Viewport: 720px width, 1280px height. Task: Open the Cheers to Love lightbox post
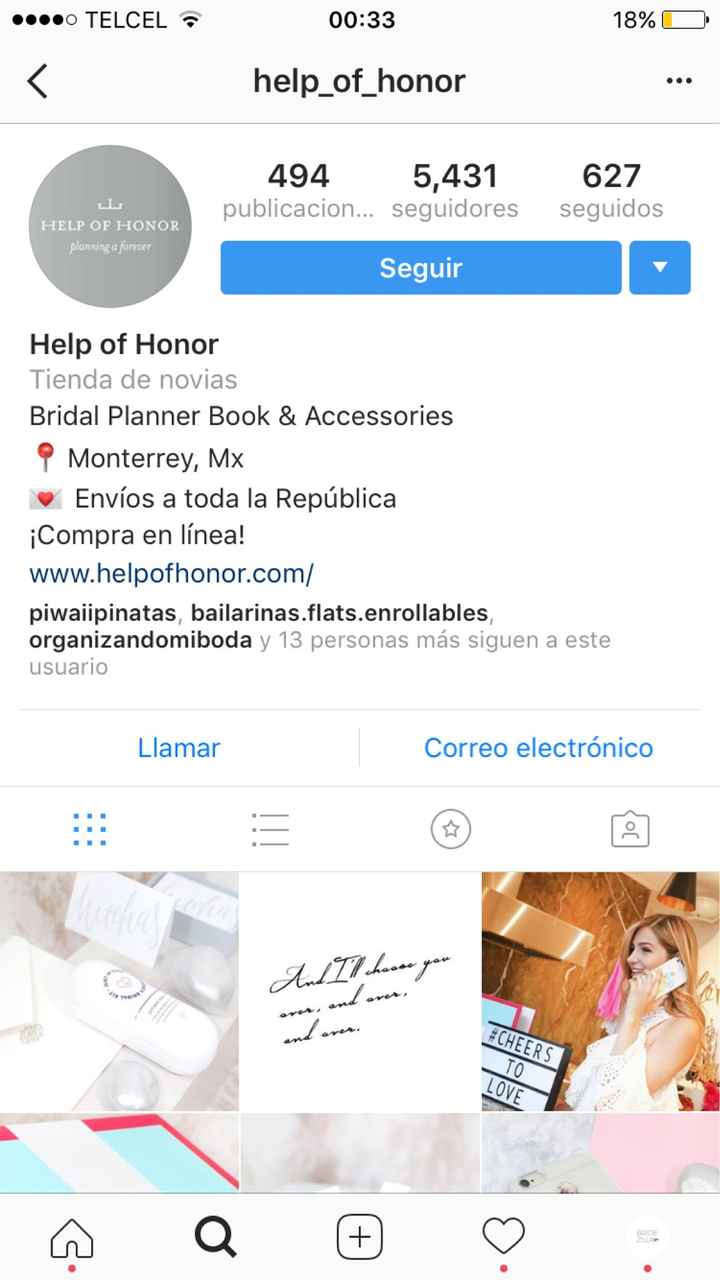click(x=600, y=990)
